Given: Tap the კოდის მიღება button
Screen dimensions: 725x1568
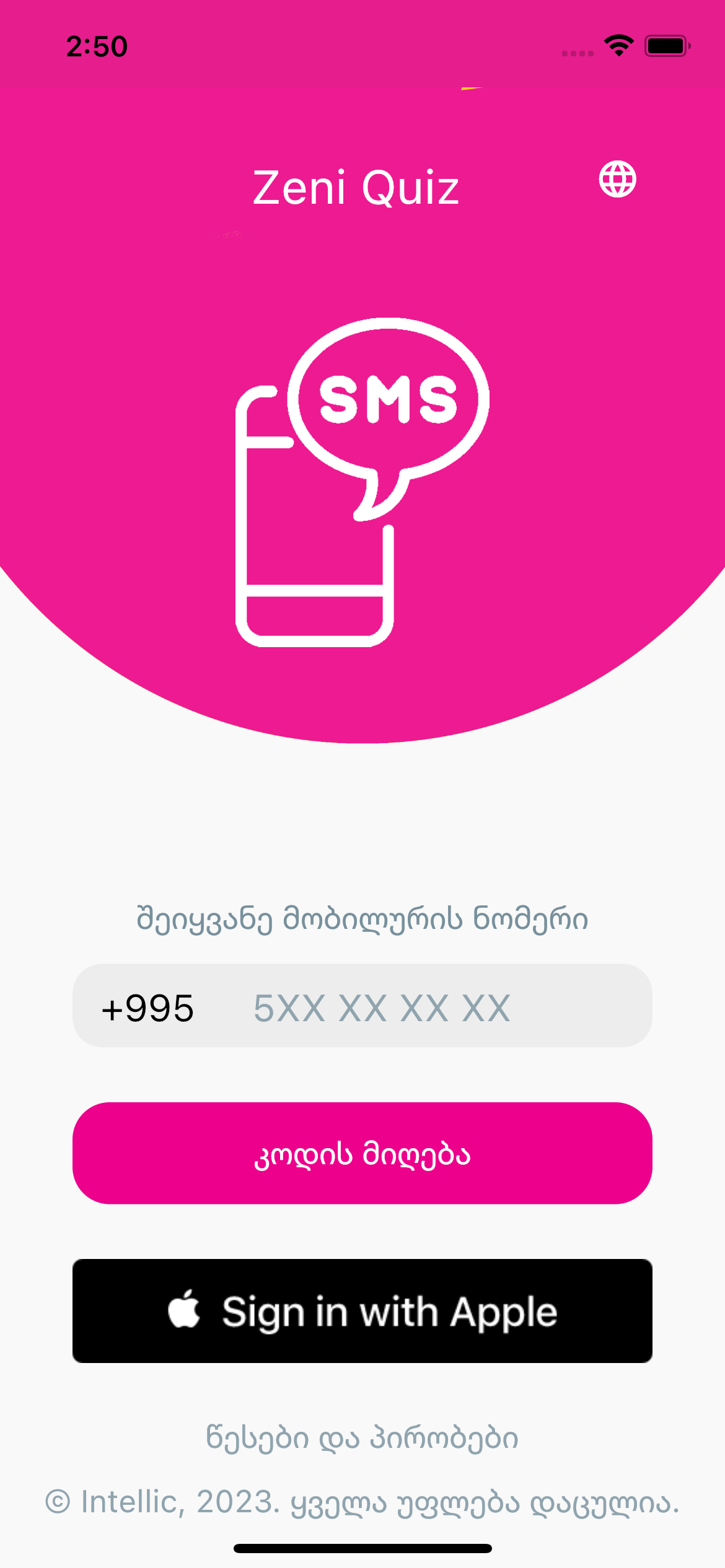Looking at the screenshot, I should (x=362, y=1153).
